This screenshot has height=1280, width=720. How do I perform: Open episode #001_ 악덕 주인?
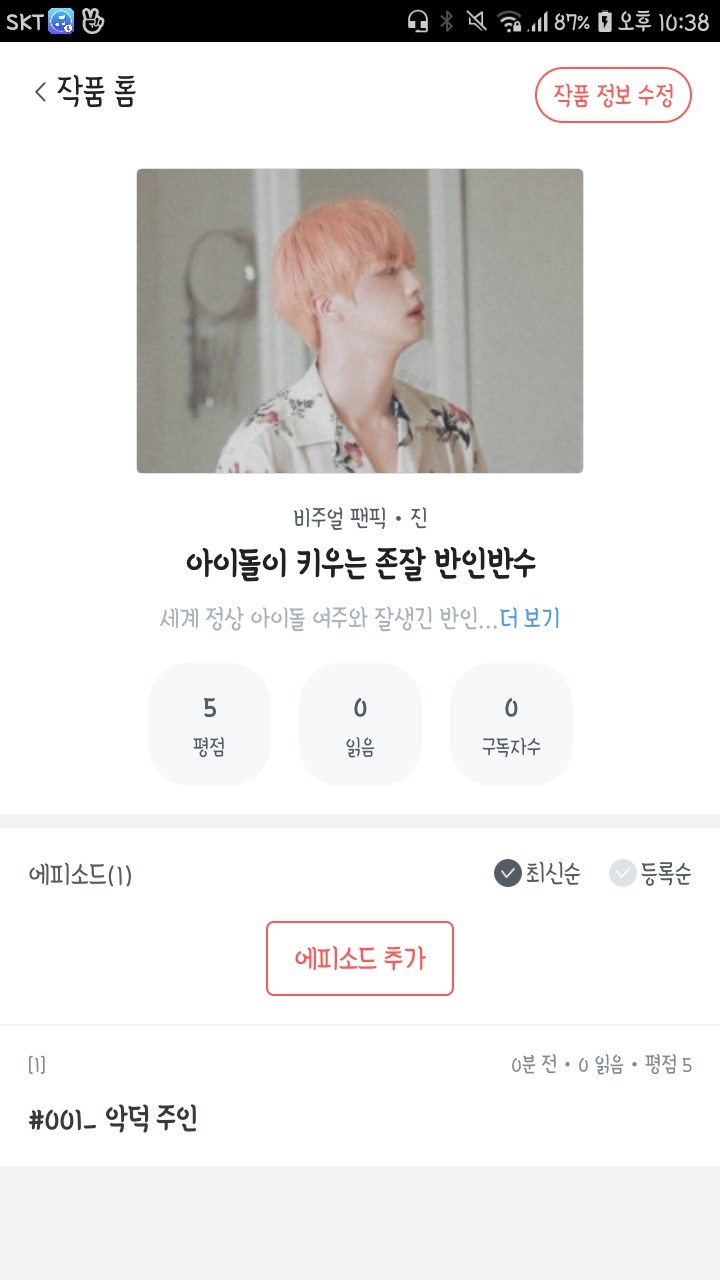[113, 1118]
